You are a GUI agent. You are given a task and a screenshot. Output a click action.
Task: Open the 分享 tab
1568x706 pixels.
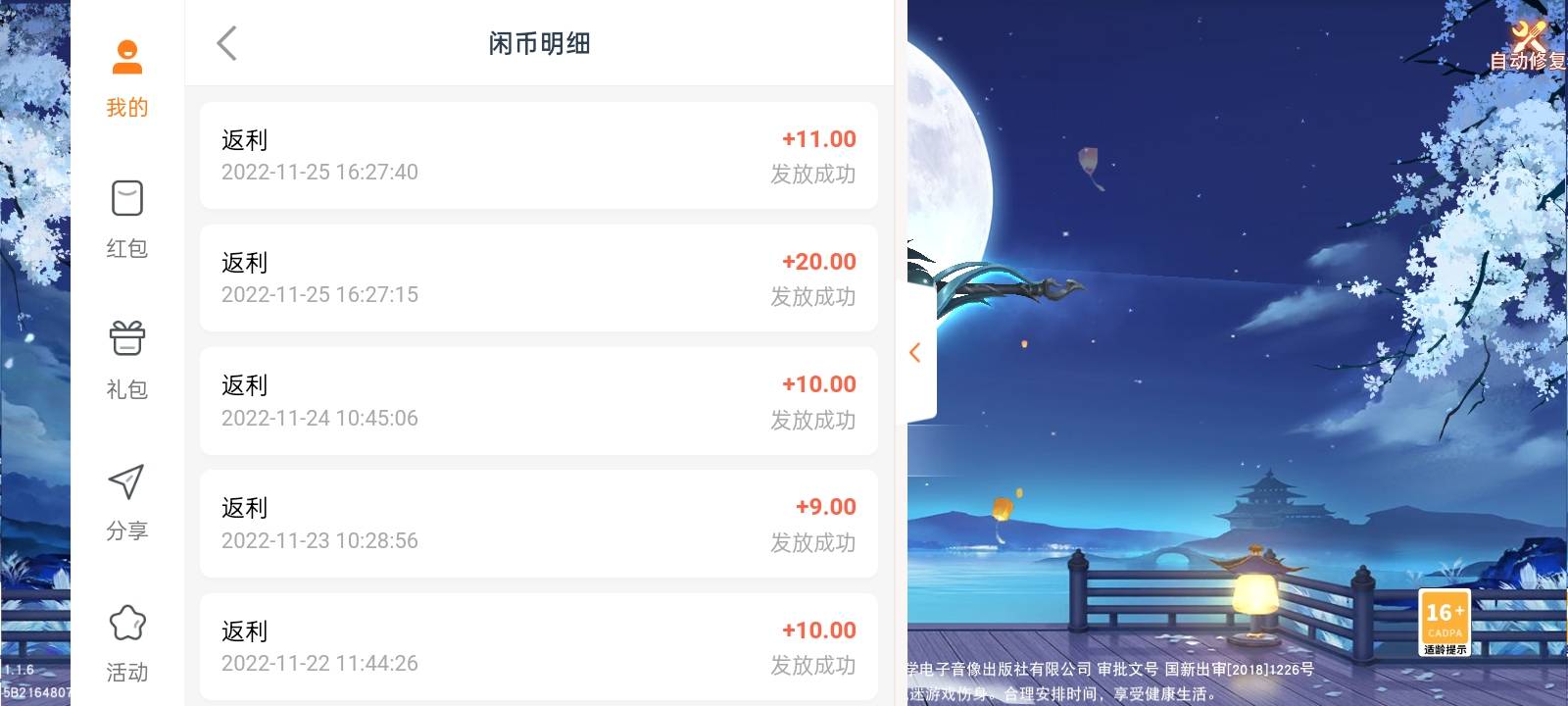126,501
